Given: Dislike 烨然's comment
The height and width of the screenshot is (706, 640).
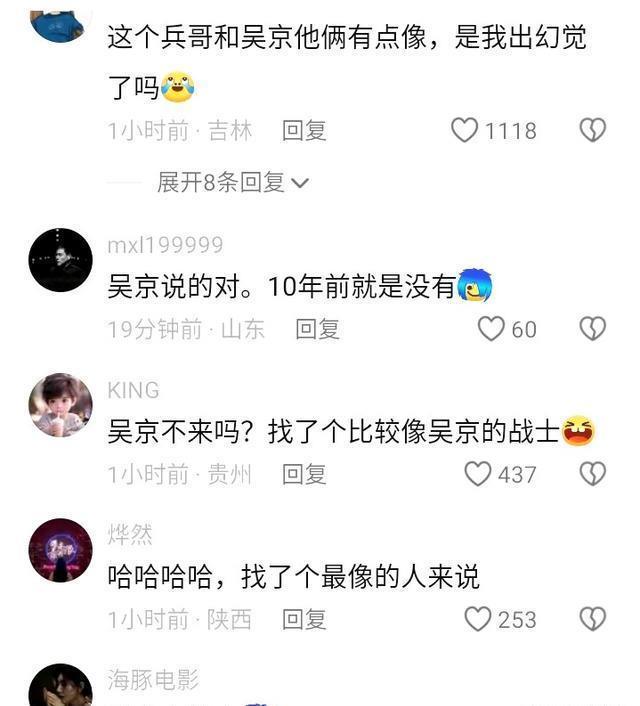Looking at the screenshot, I should pyautogui.click(x=593, y=619).
